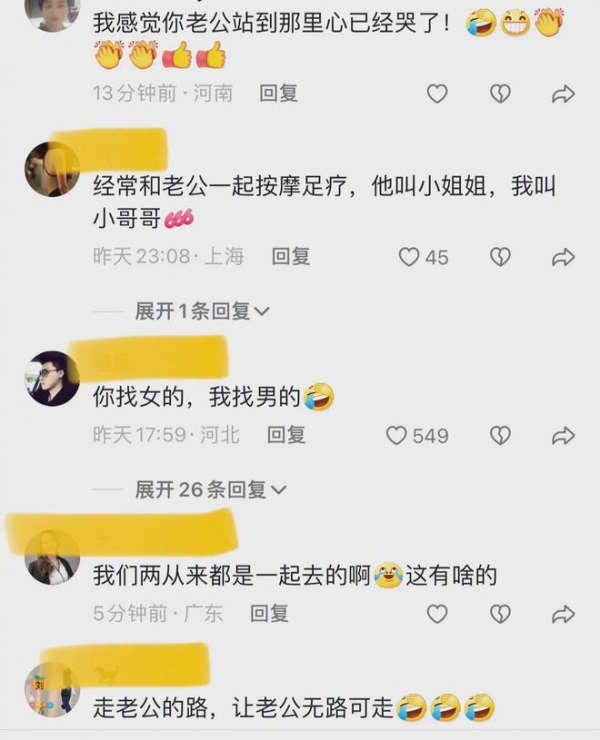This screenshot has height=740, width=600.
Task: Reply to the 13分钟前 河南 comment
Action: point(278,94)
